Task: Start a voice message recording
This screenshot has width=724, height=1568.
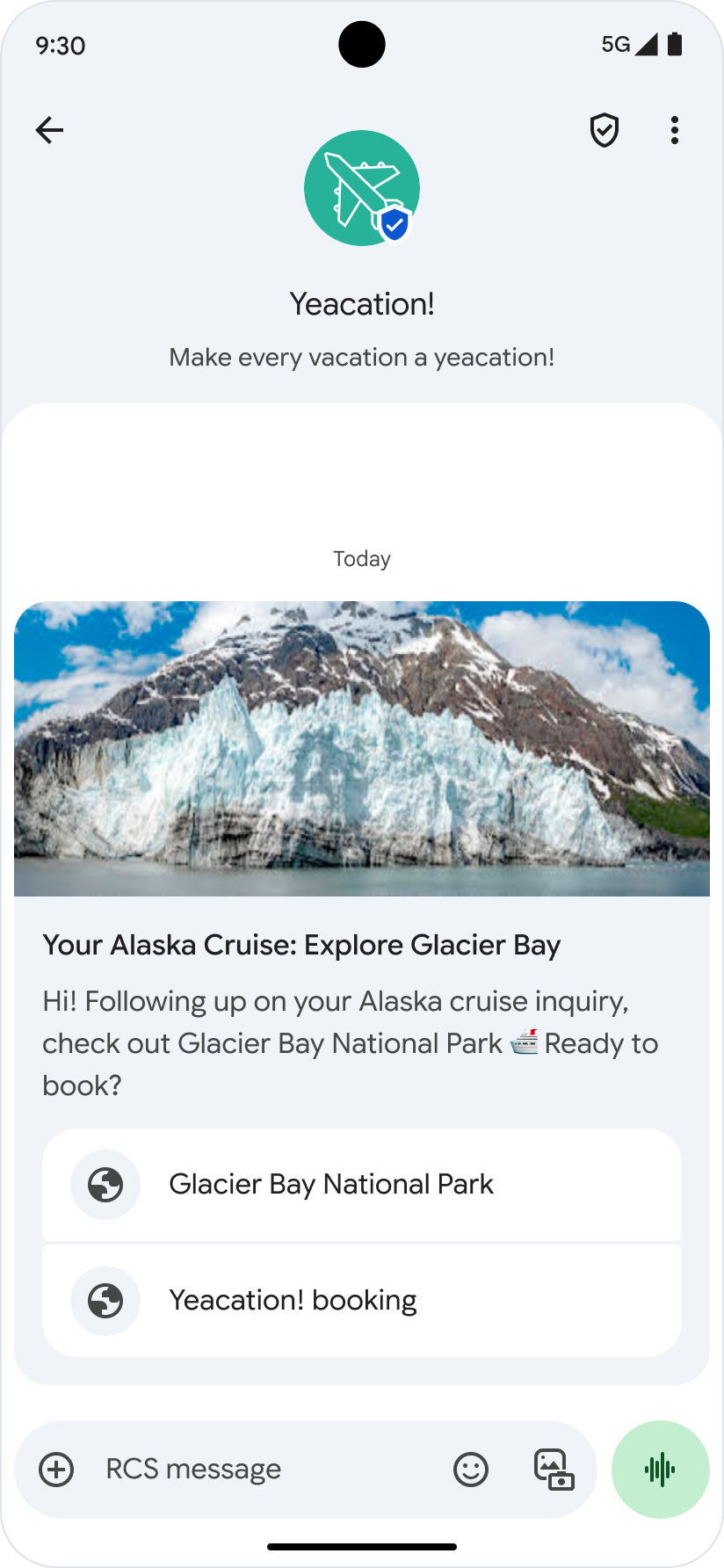Action: [660, 1469]
